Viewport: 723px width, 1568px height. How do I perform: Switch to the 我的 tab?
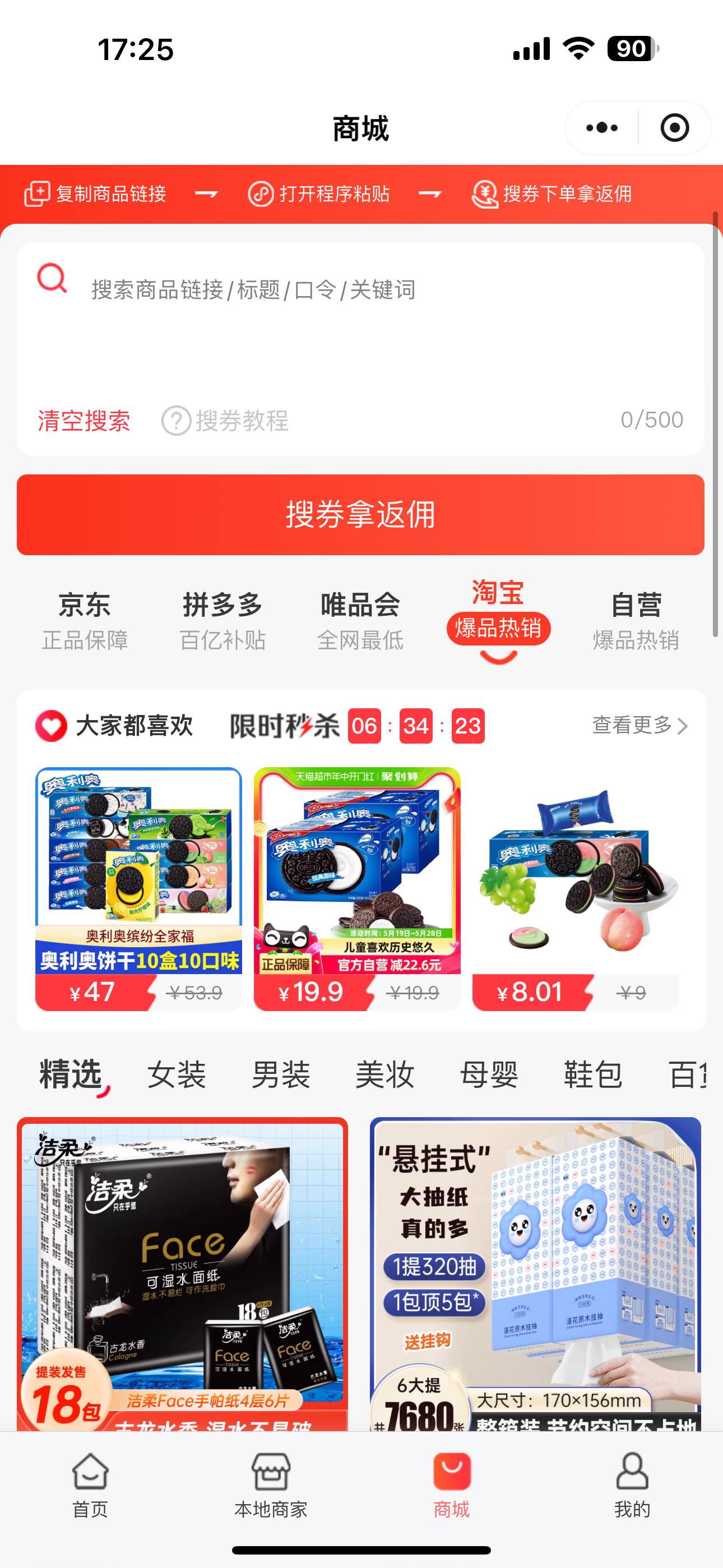point(632,1484)
